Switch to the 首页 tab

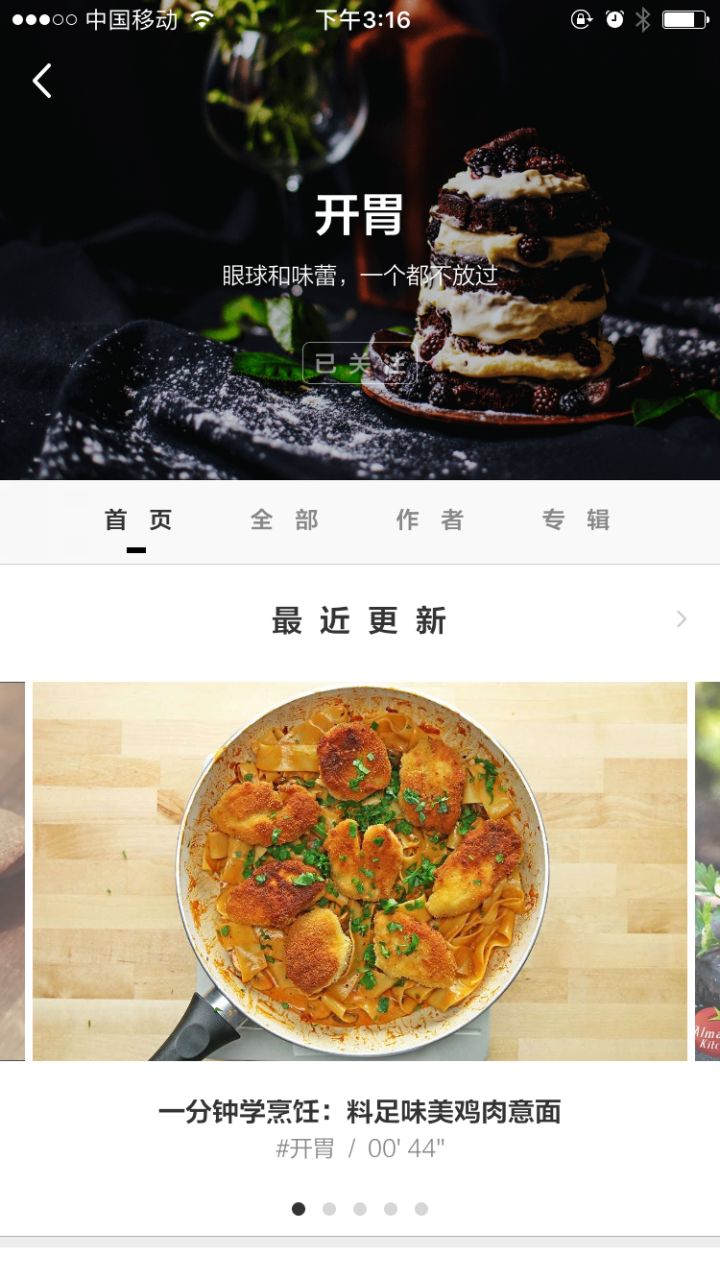click(138, 519)
